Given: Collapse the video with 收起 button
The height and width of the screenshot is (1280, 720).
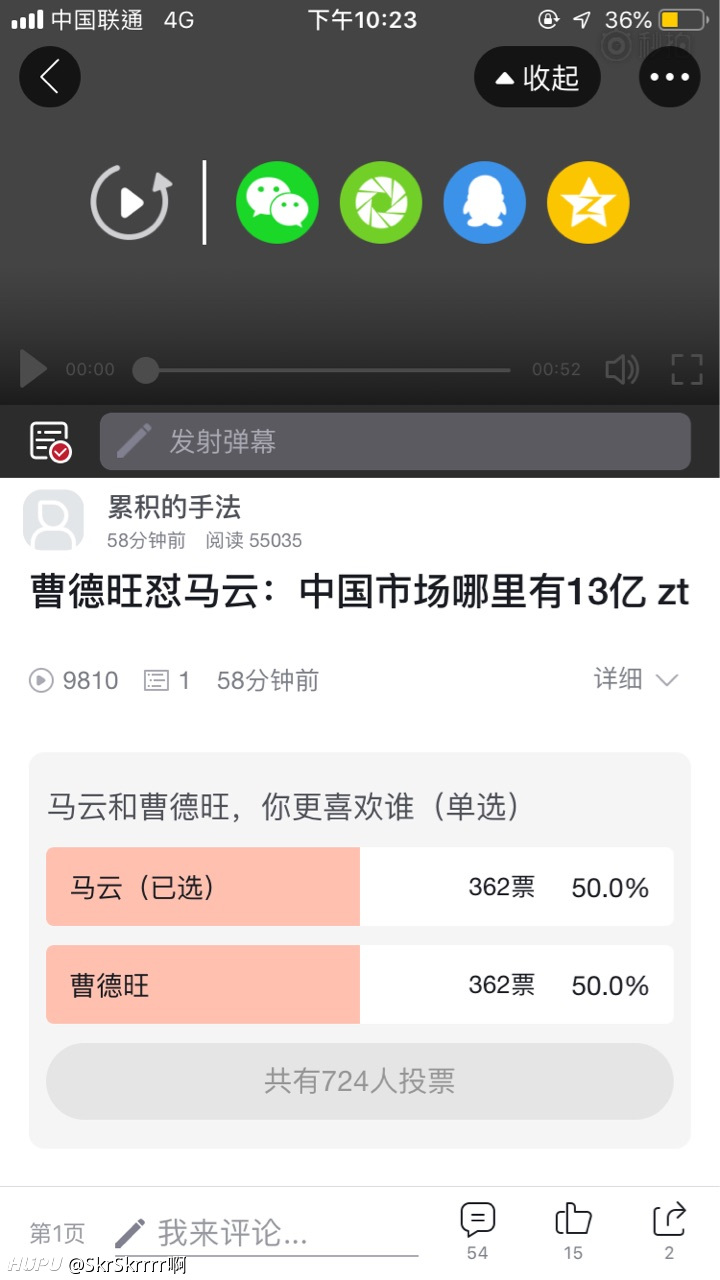Looking at the screenshot, I should point(537,77).
